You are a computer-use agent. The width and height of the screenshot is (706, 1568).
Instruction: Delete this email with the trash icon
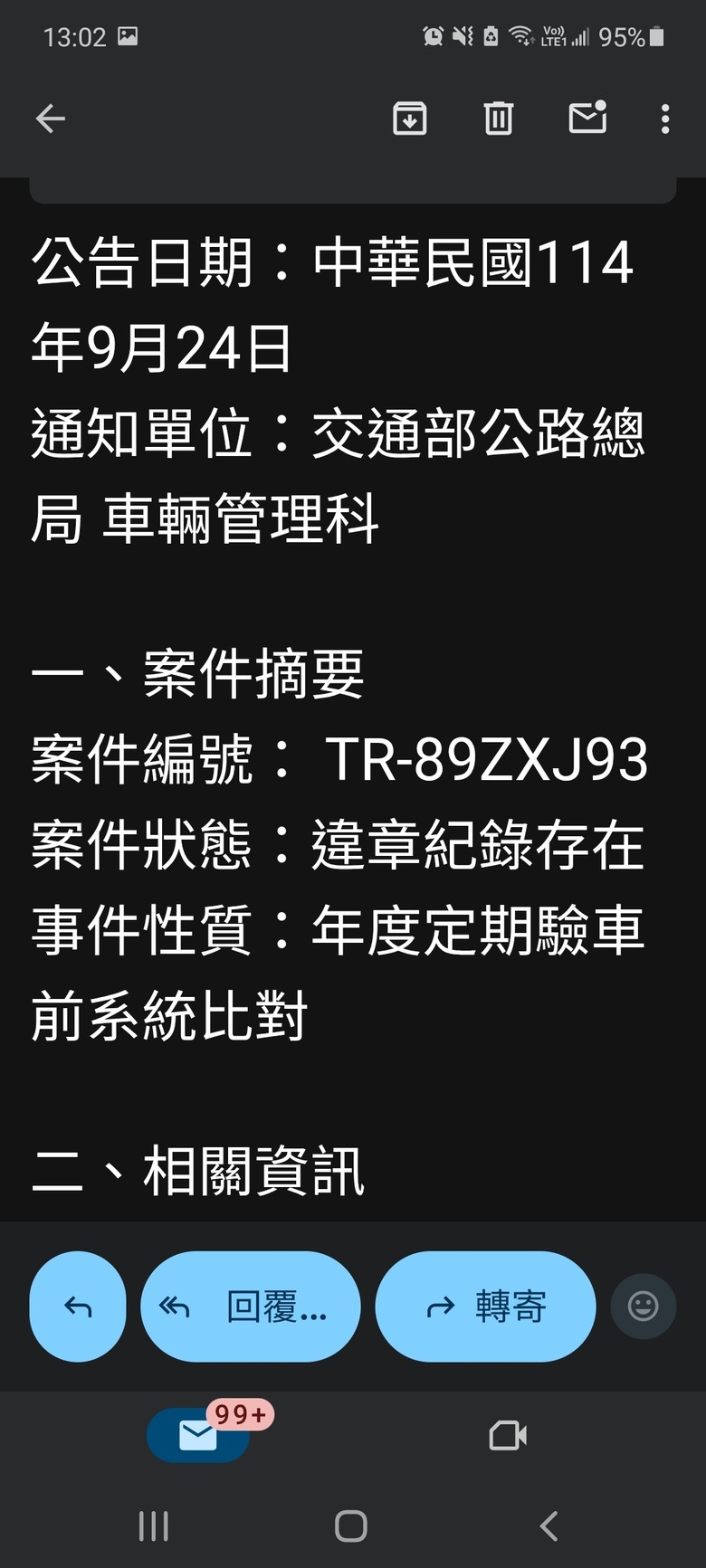498,119
